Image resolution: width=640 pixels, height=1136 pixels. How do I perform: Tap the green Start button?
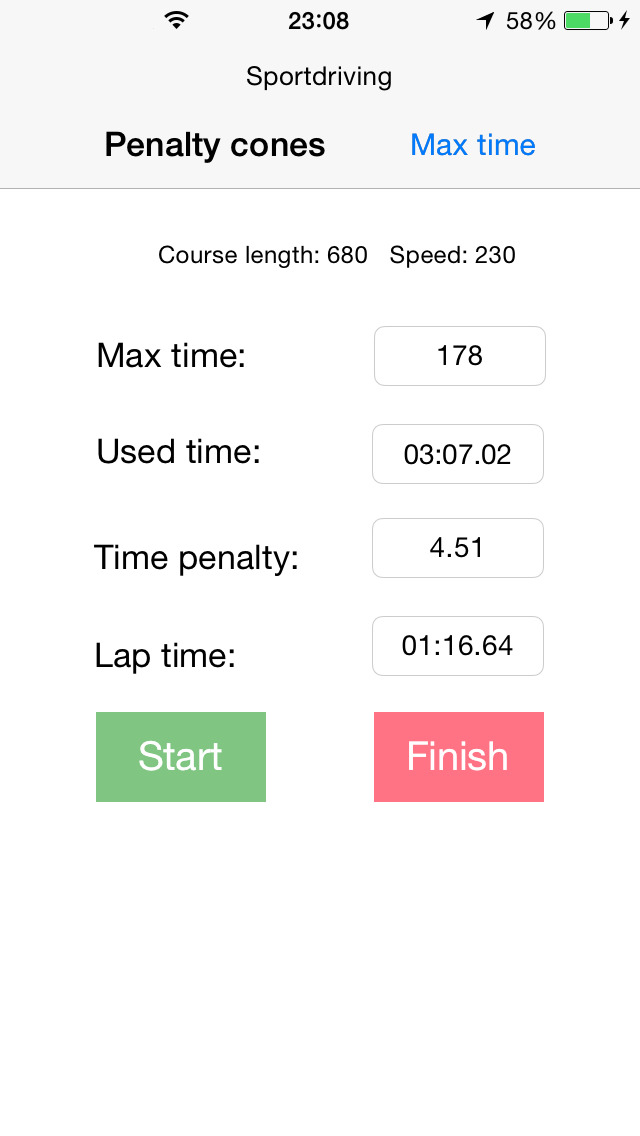click(180, 756)
